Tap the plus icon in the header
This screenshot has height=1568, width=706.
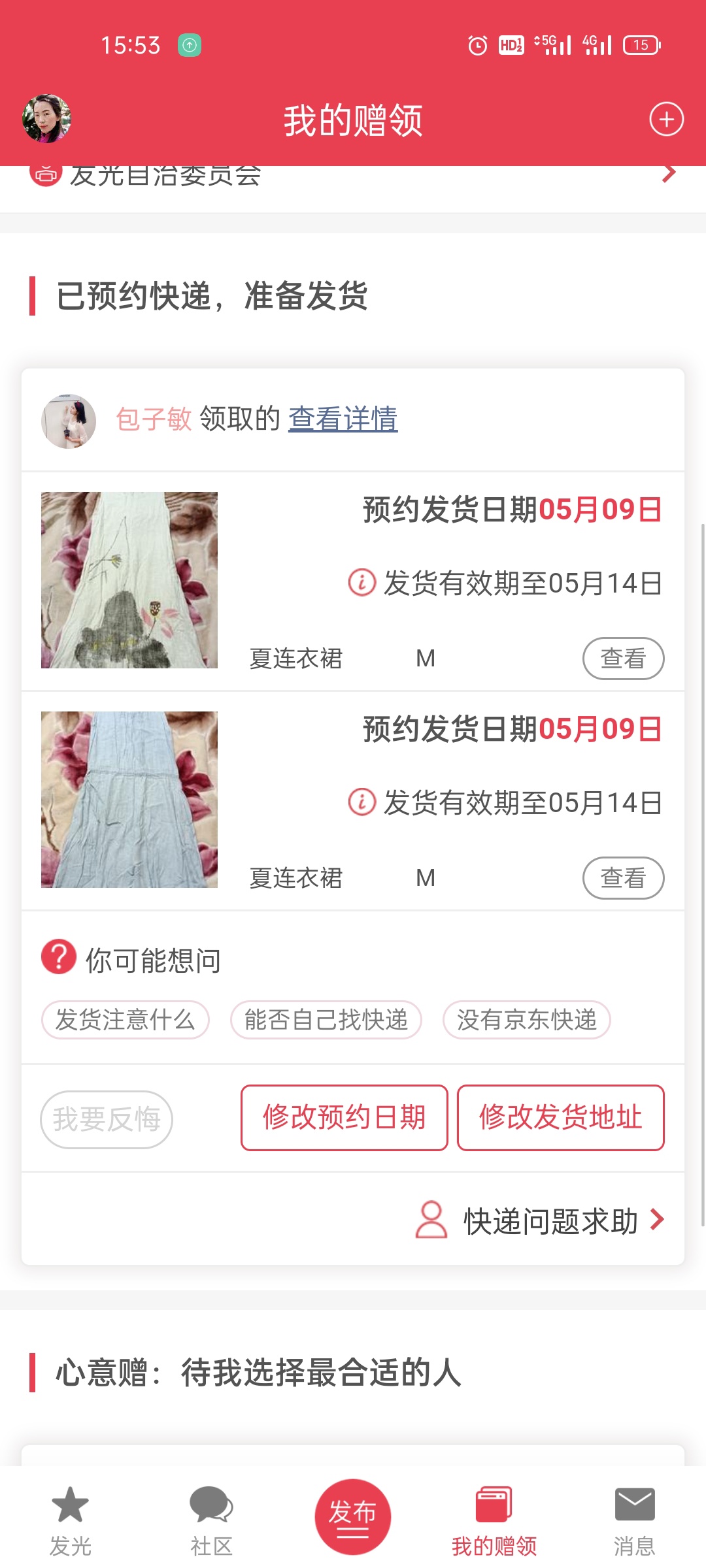pyautogui.click(x=666, y=119)
